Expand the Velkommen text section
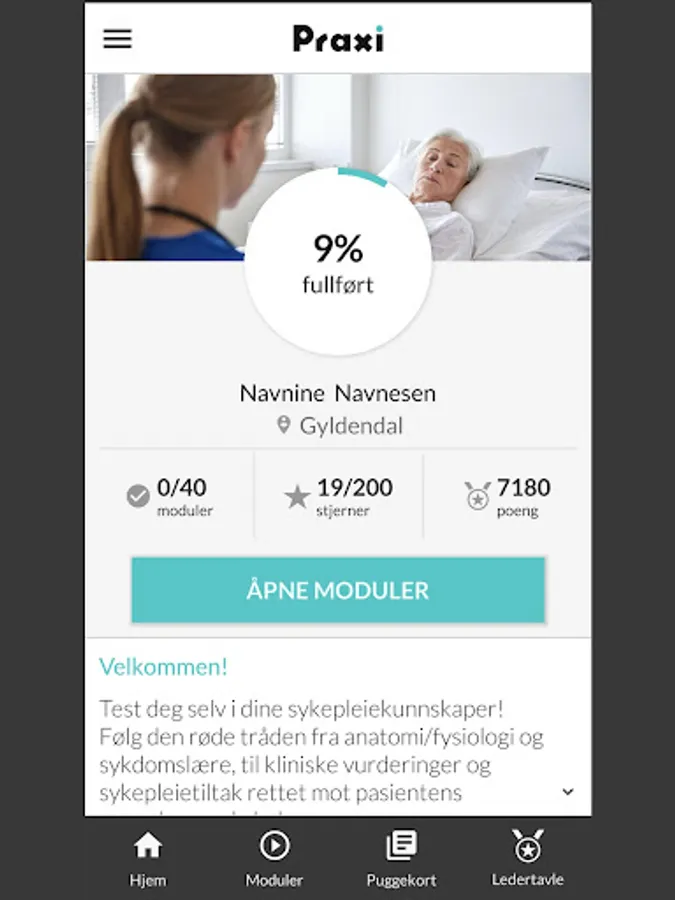 568,791
